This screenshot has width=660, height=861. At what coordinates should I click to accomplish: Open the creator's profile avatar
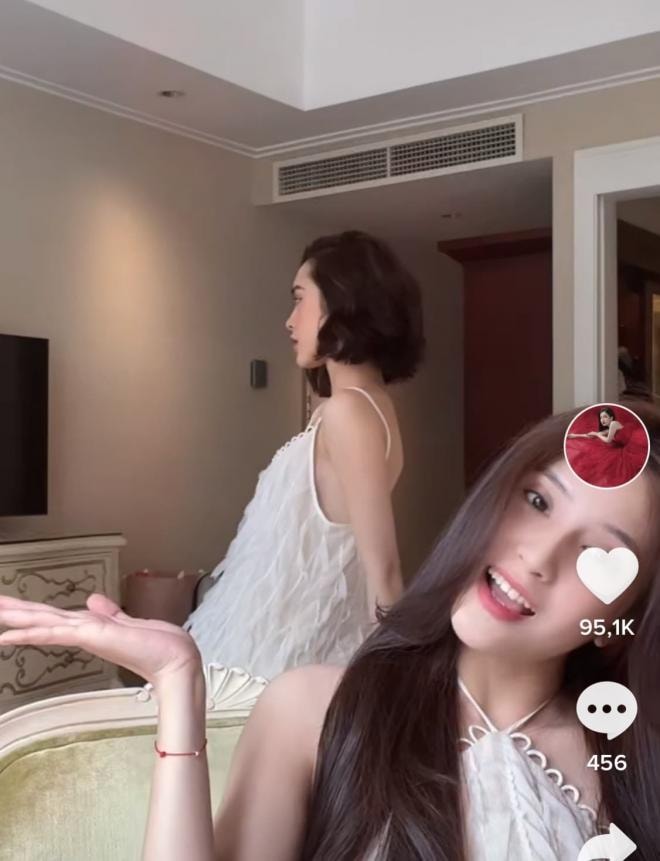(606, 447)
